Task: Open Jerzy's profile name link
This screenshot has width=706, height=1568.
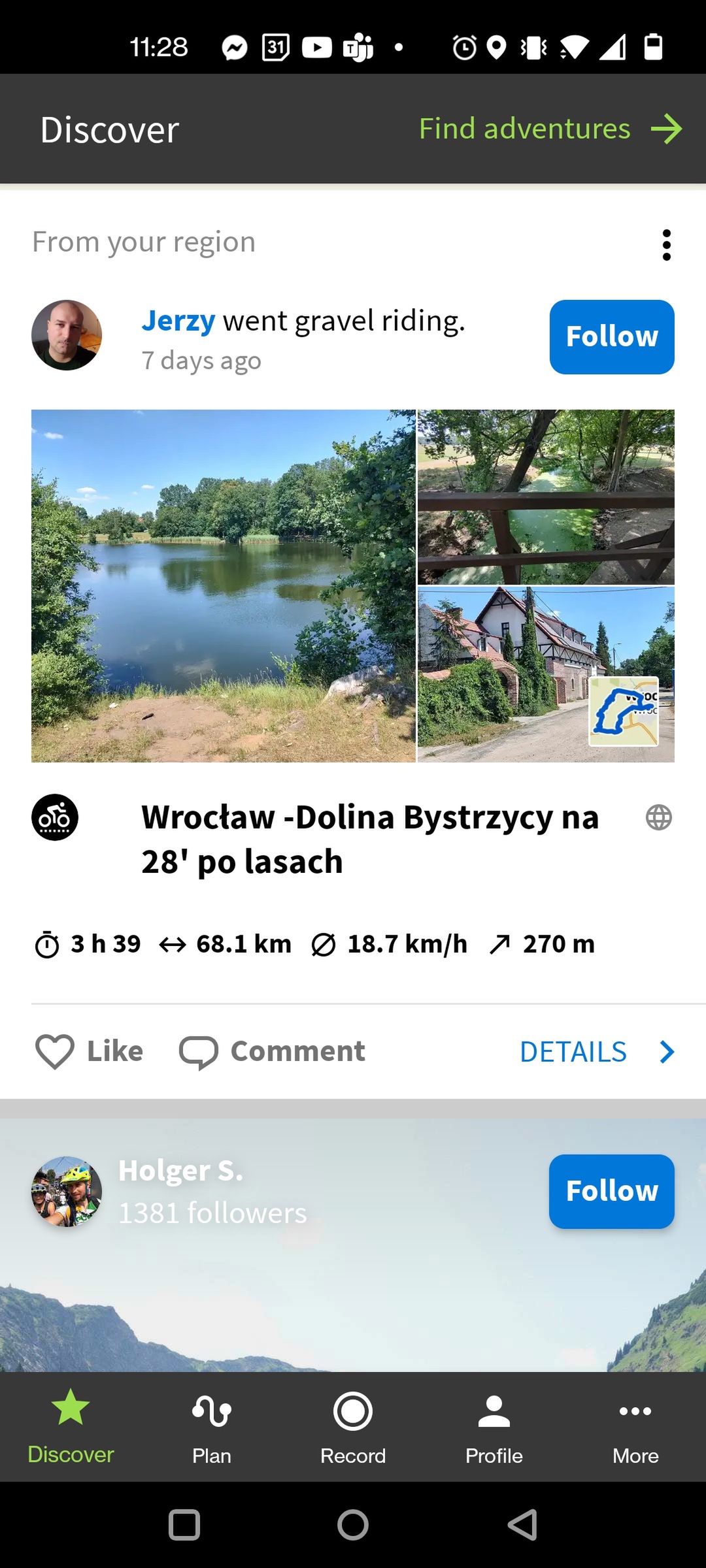Action: click(x=177, y=320)
